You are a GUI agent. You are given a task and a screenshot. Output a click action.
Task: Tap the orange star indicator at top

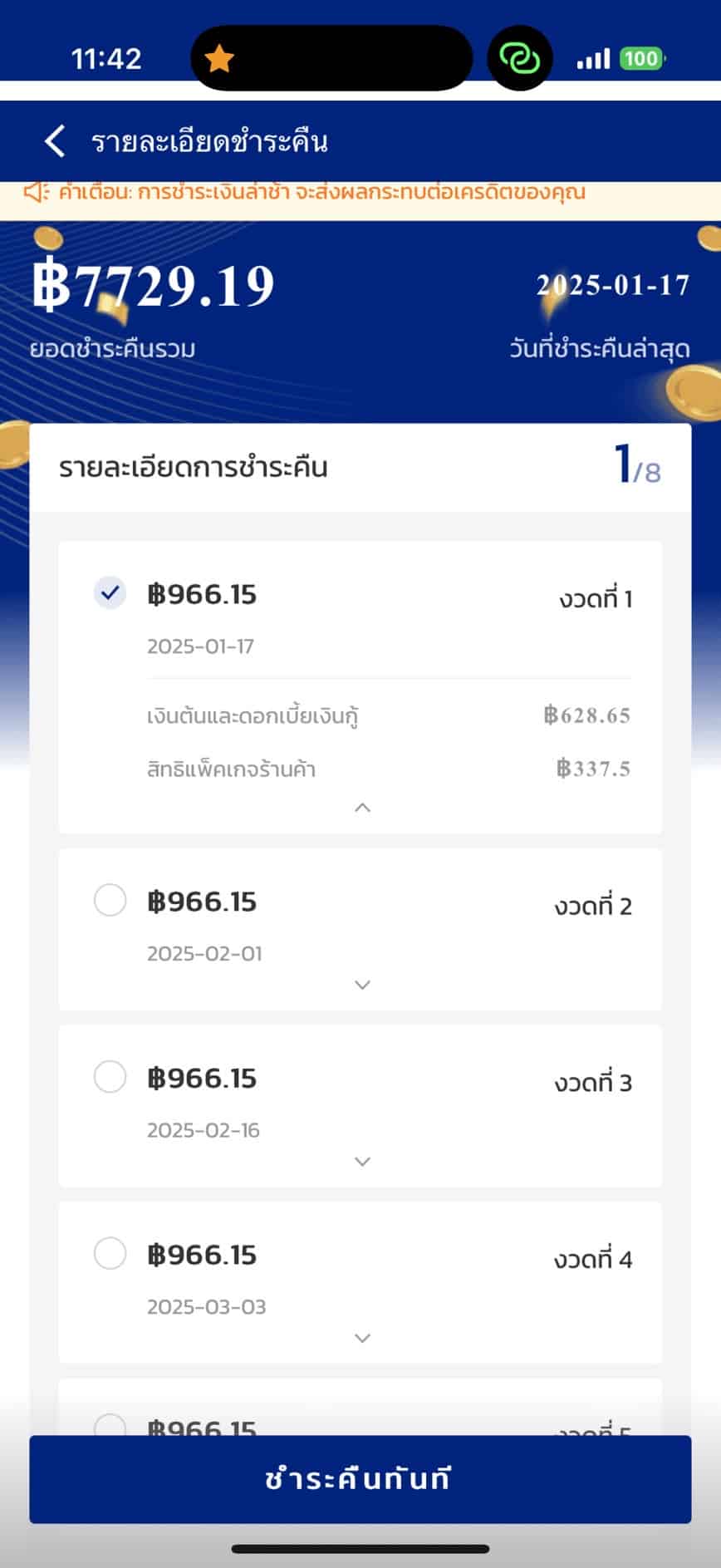coord(218,58)
